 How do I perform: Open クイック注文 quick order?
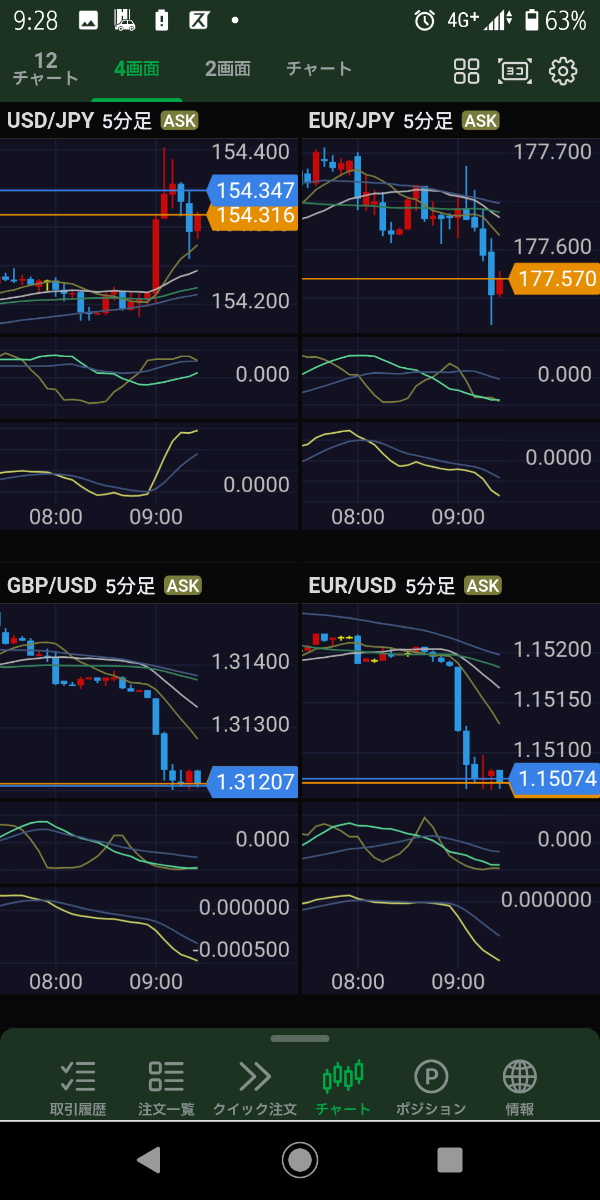pyautogui.click(x=255, y=1087)
